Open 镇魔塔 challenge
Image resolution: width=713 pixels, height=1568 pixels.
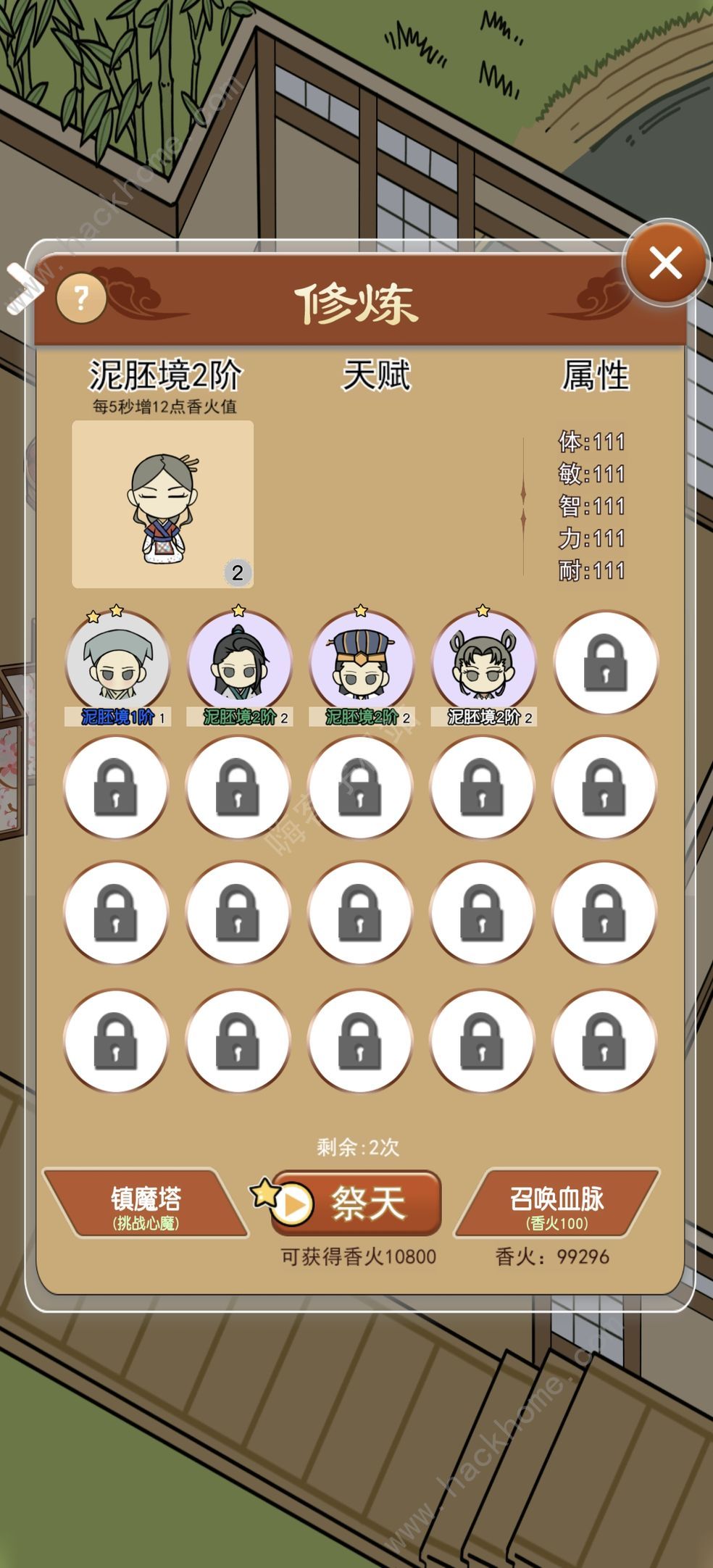point(146,1204)
